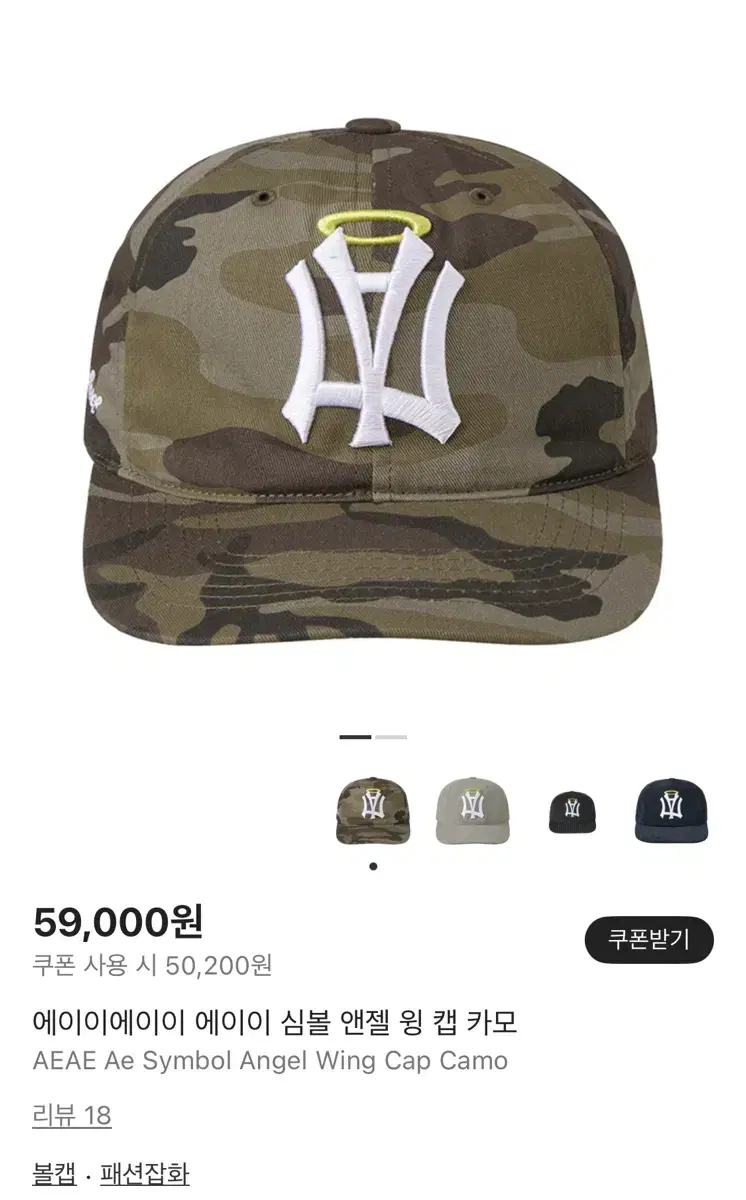This screenshot has width=746, height=1200.
Task: Select the camo cap color thumbnail
Action: (x=373, y=810)
